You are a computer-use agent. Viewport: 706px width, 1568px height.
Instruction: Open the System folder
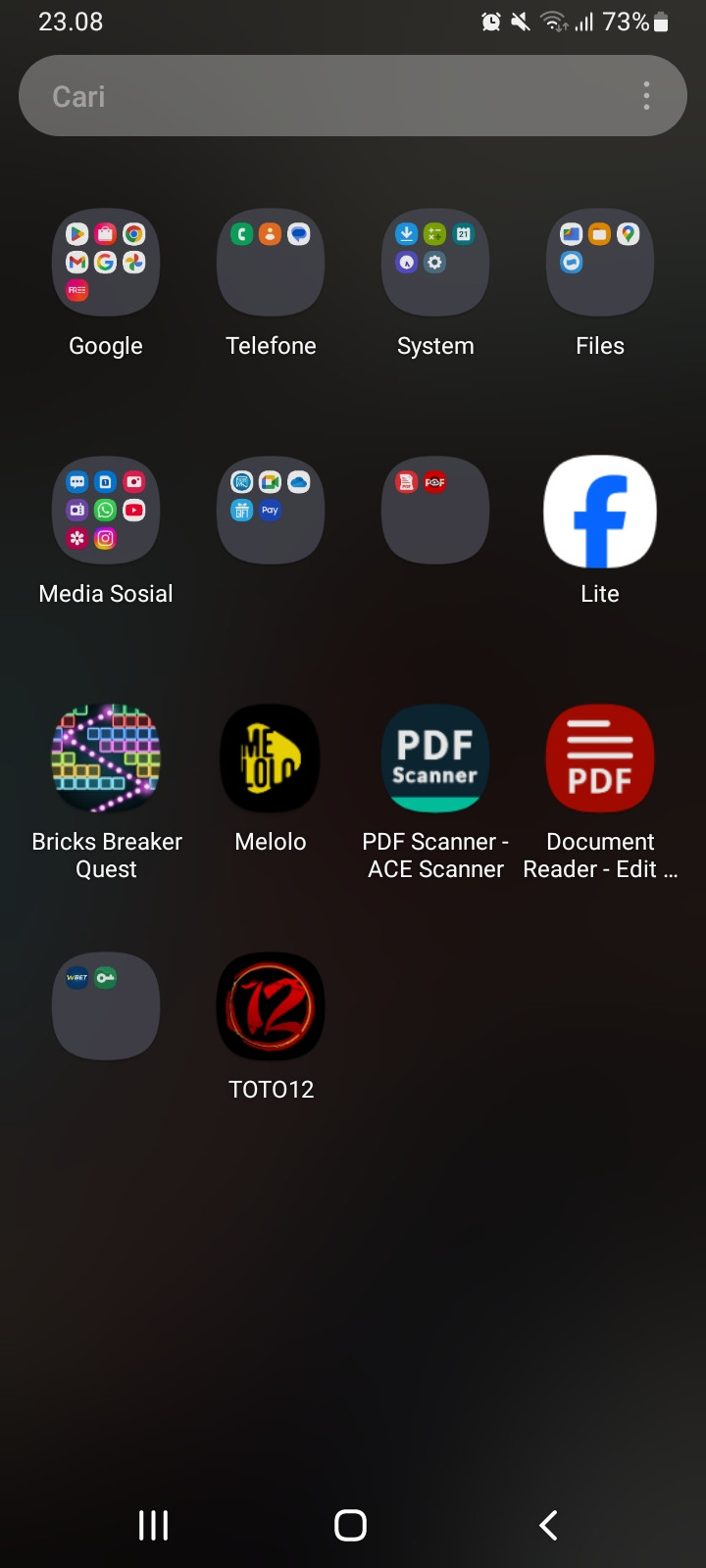tap(435, 263)
